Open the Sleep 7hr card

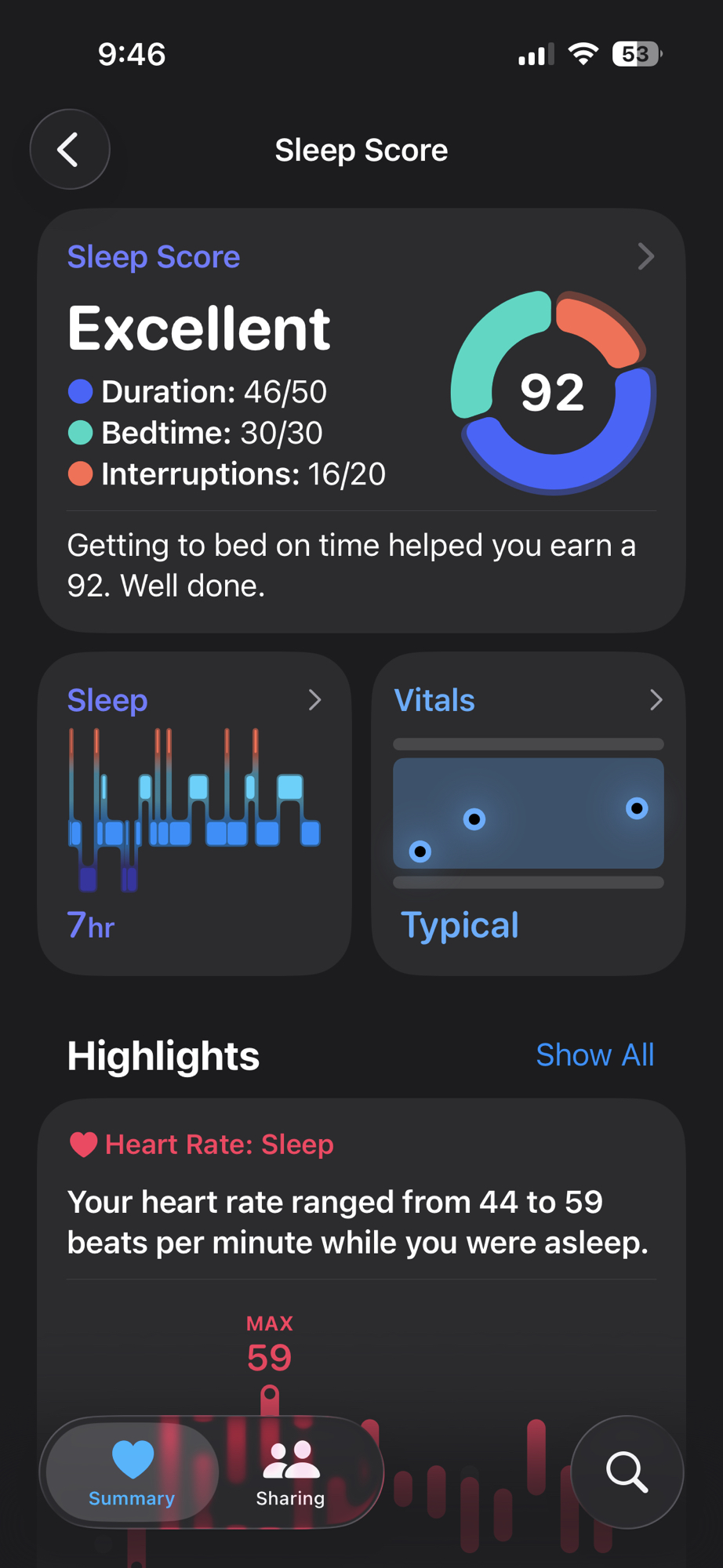tap(194, 813)
